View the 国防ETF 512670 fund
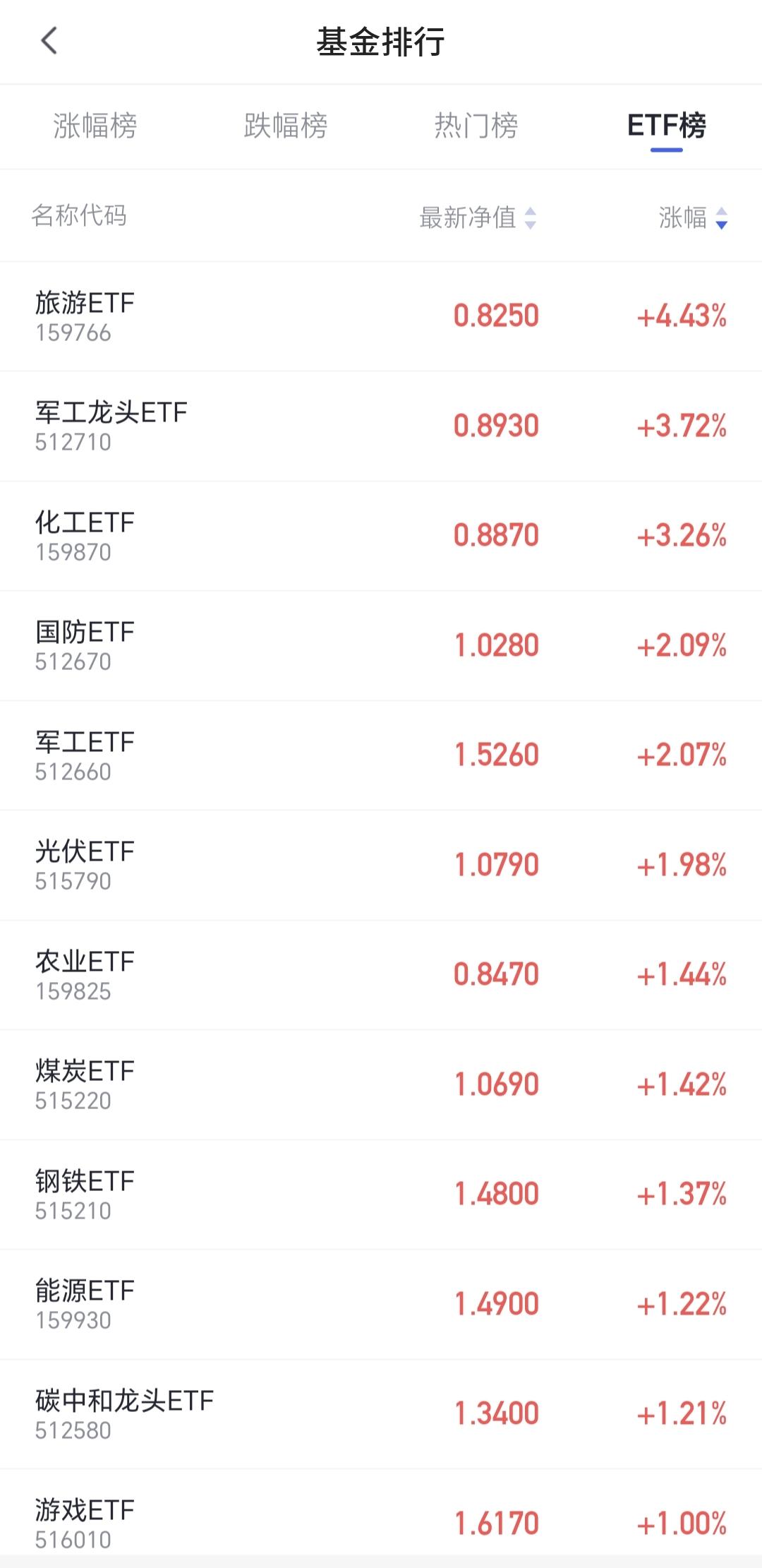Screen dimensions: 762x1568 pos(381,645)
